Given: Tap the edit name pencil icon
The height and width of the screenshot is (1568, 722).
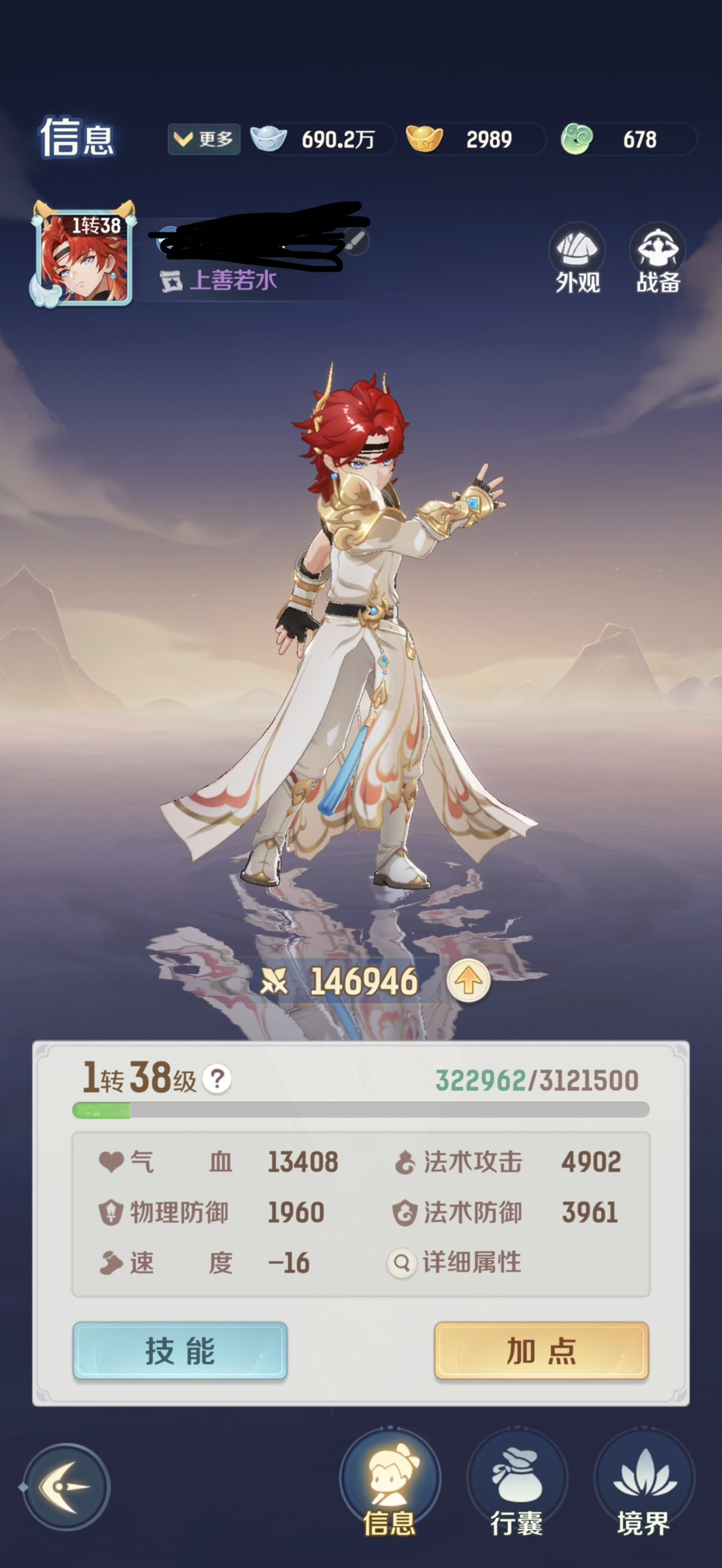Looking at the screenshot, I should (356, 241).
